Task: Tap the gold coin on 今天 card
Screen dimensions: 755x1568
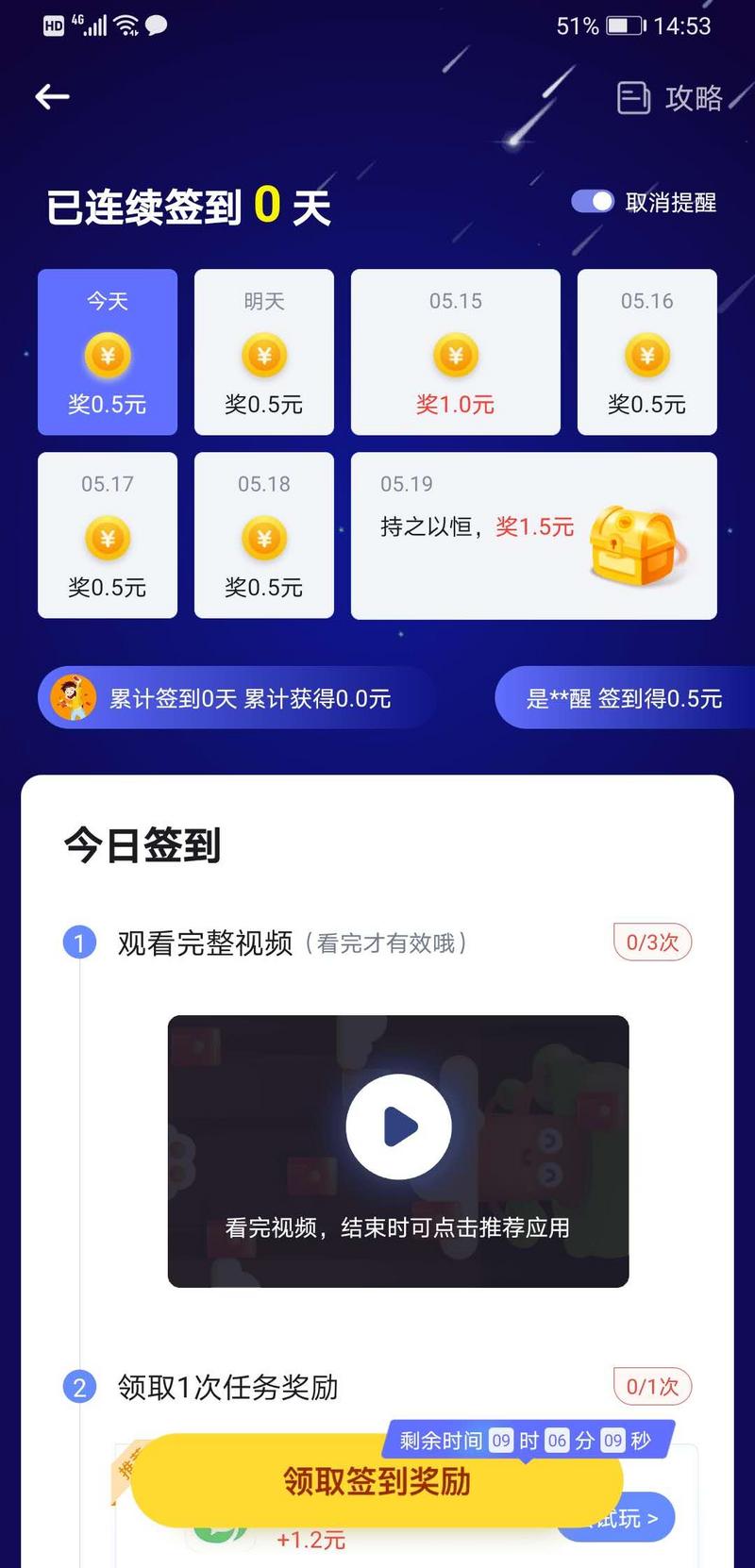Action: point(107,357)
